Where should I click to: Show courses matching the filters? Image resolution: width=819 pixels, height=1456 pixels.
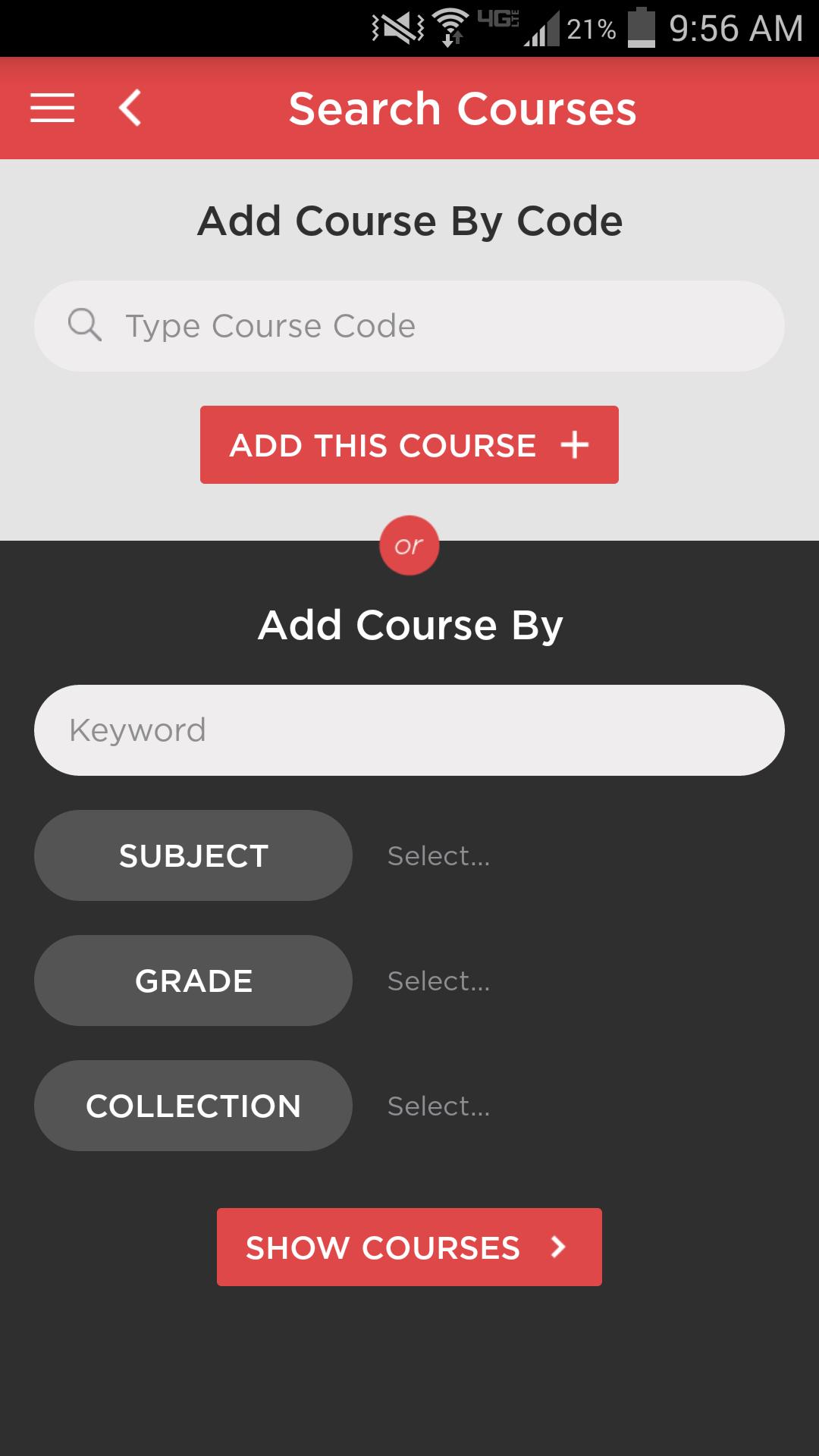409,1247
